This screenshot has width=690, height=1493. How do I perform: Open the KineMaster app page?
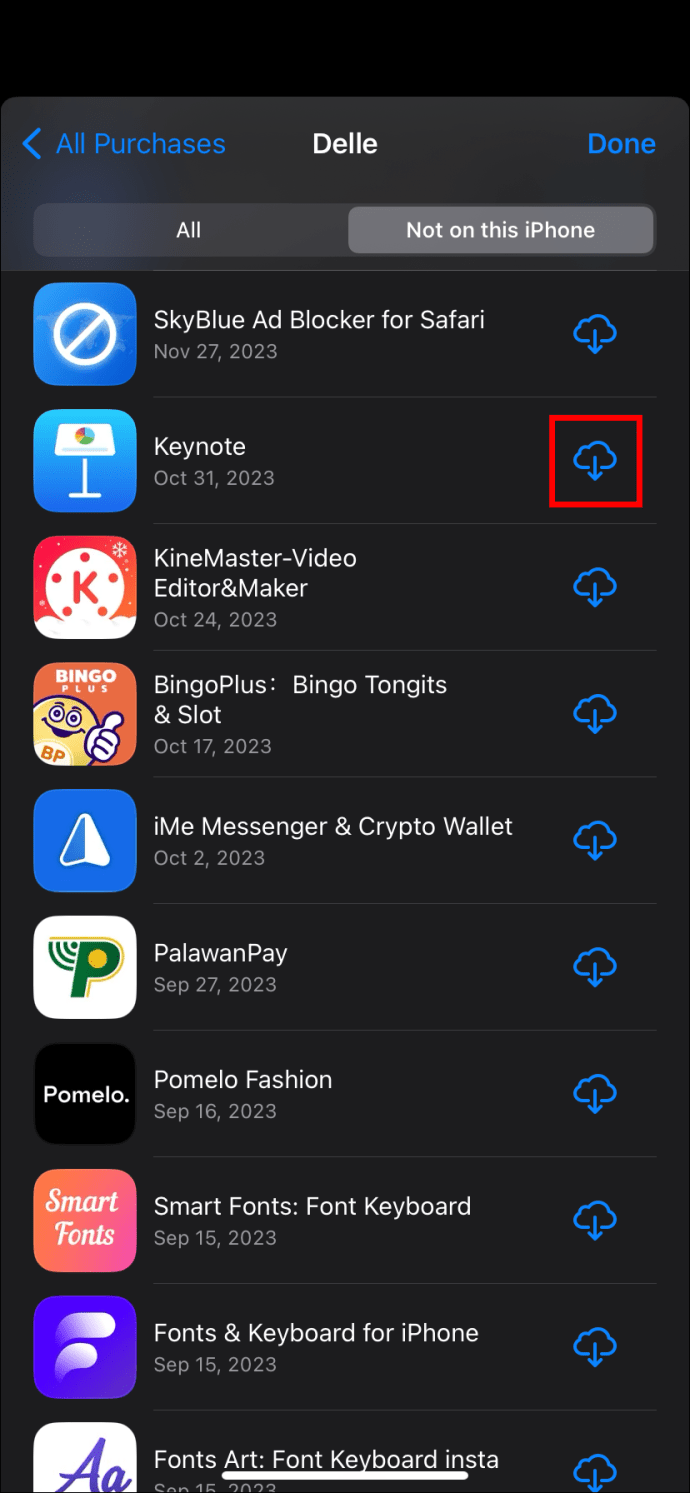pyautogui.click(x=254, y=573)
